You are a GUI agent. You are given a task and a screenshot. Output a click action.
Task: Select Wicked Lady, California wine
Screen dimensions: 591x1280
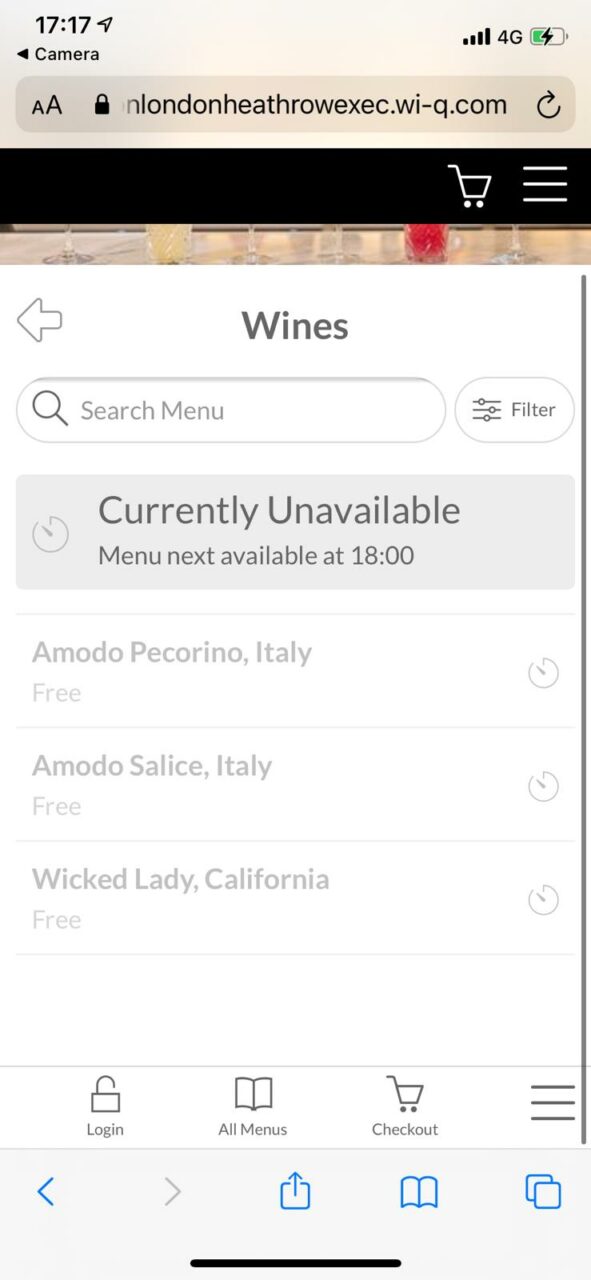(295, 898)
